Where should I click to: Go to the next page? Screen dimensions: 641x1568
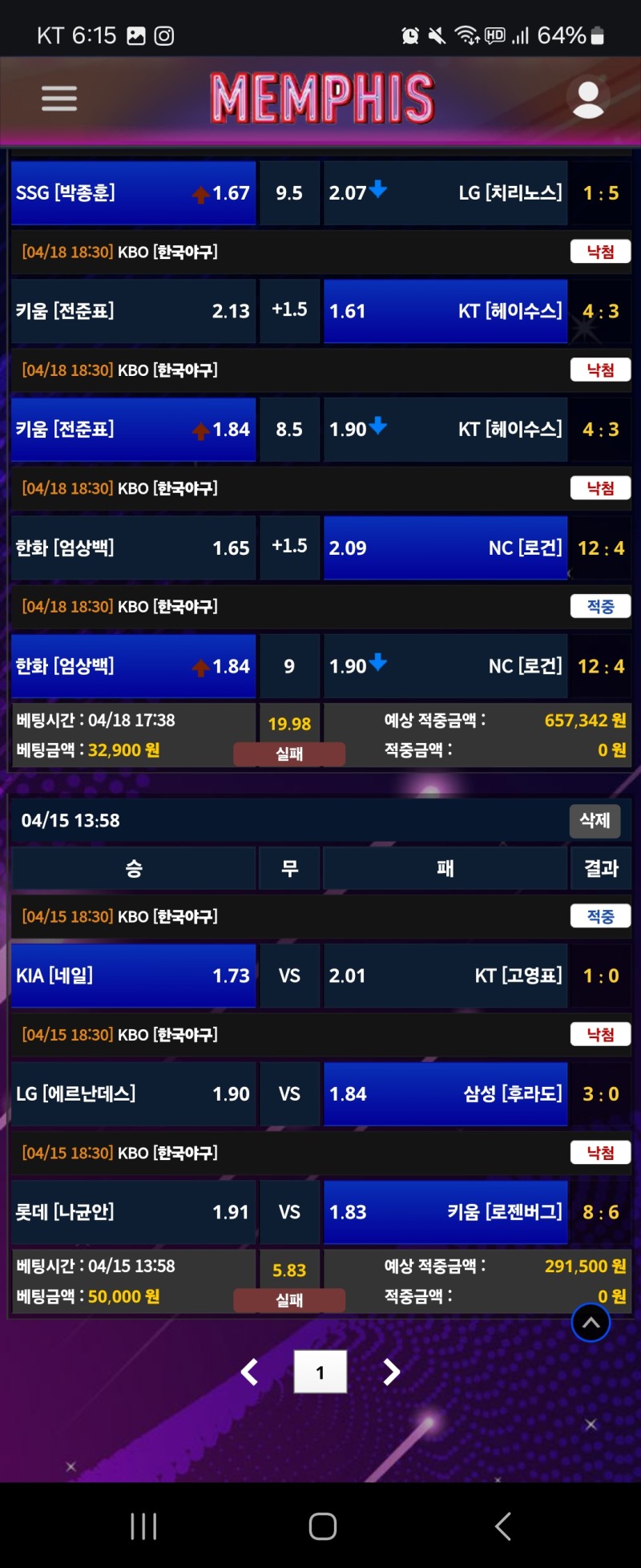[x=391, y=1372]
